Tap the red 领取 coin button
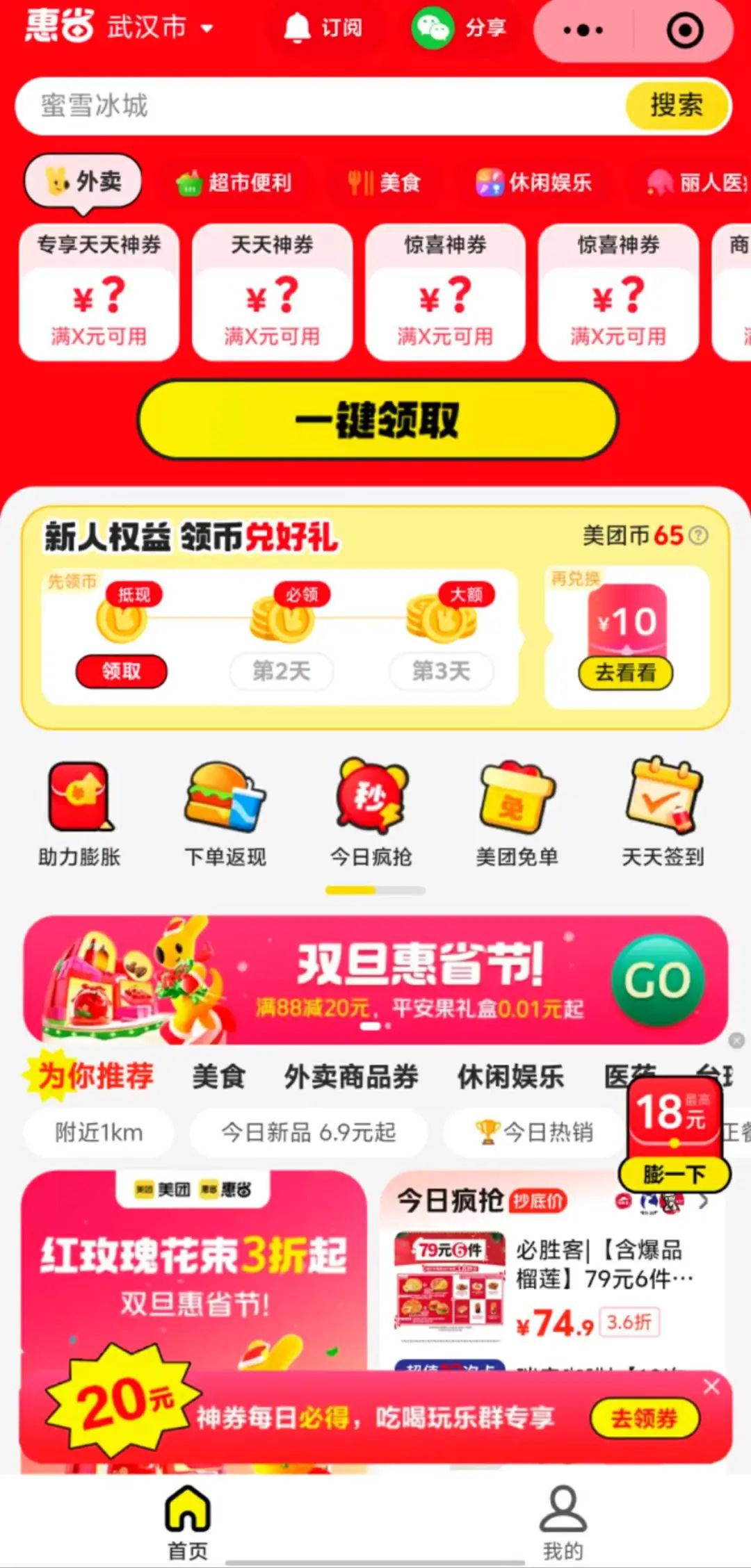The height and width of the screenshot is (1568, 751). pyautogui.click(x=121, y=671)
